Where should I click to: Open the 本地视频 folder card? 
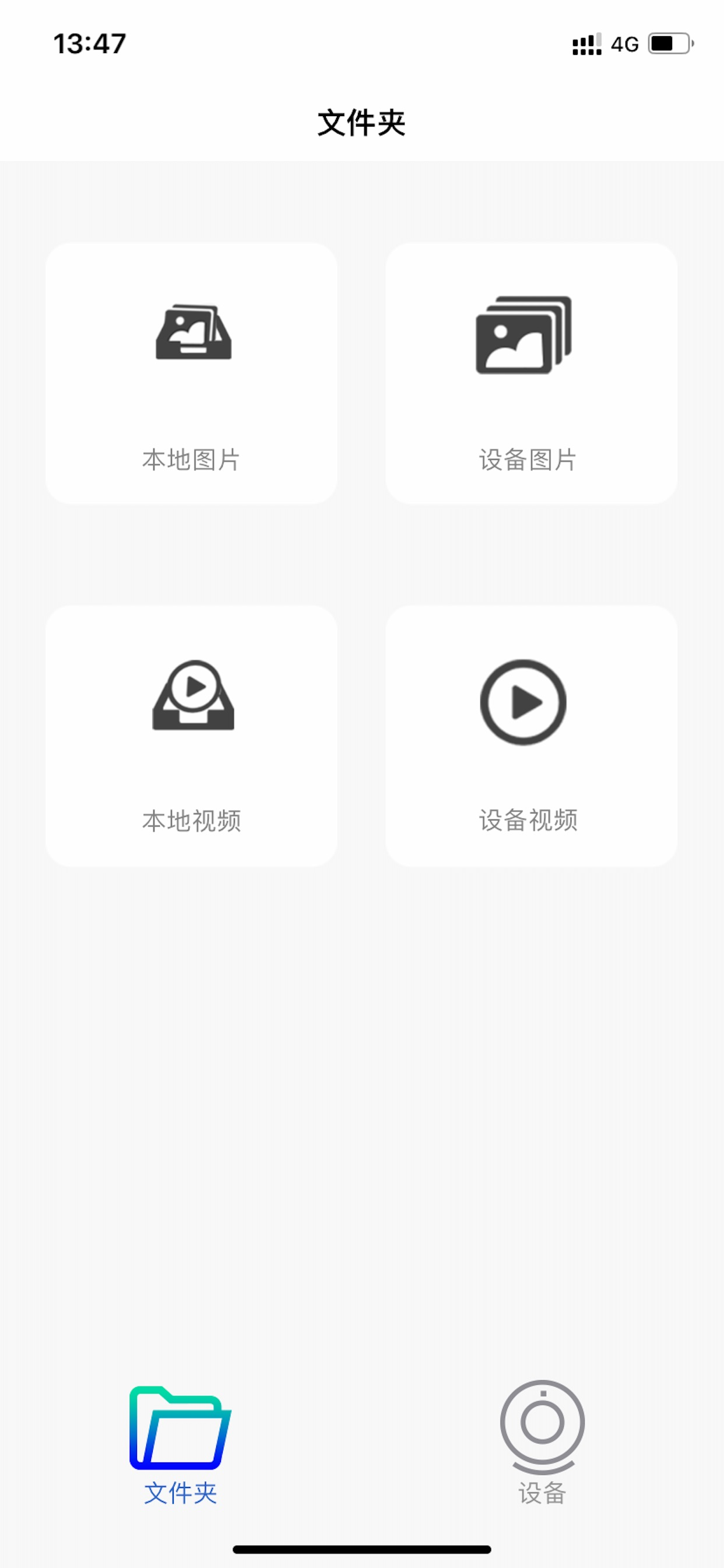192,736
